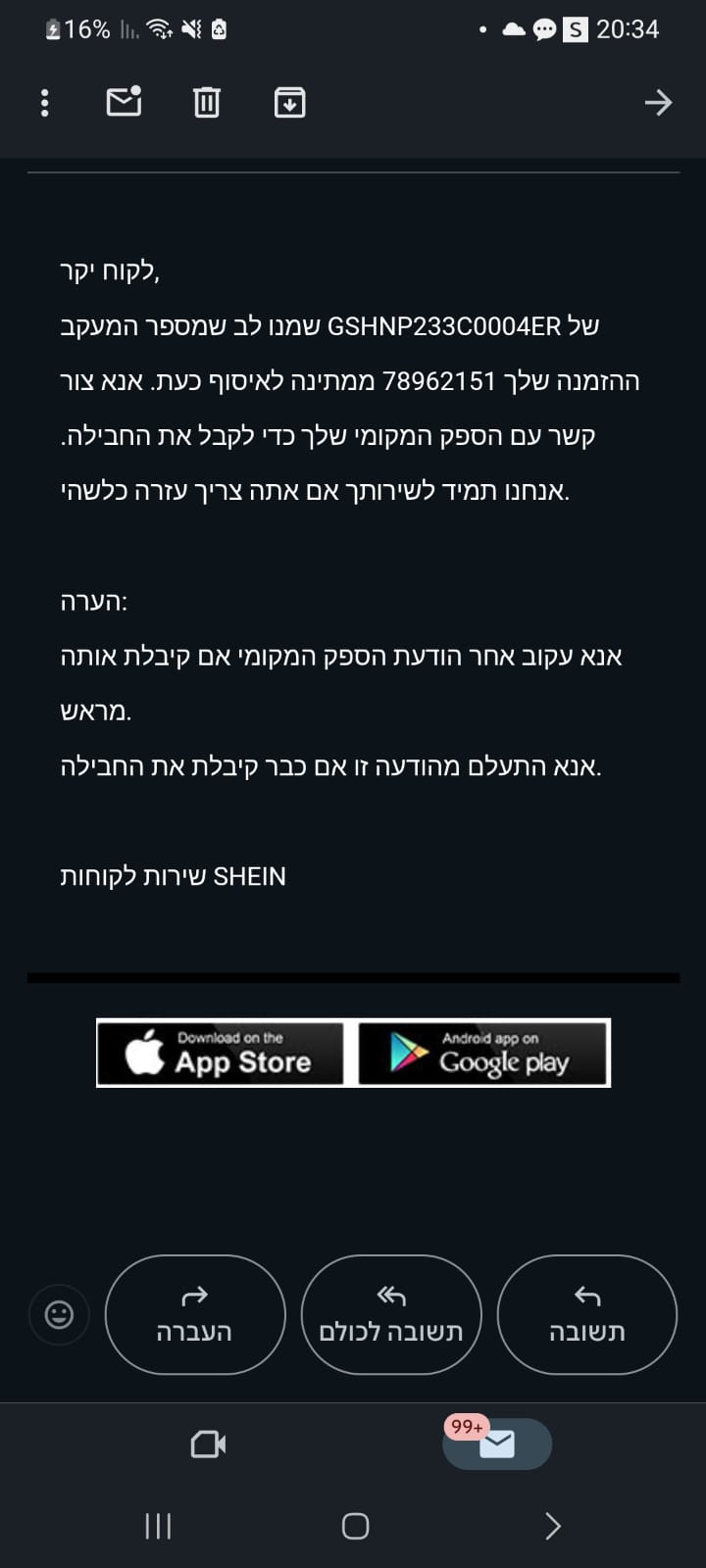This screenshot has width=706, height=1568.
Task: Go to the home screen
Action: (x=355, y=1526)
